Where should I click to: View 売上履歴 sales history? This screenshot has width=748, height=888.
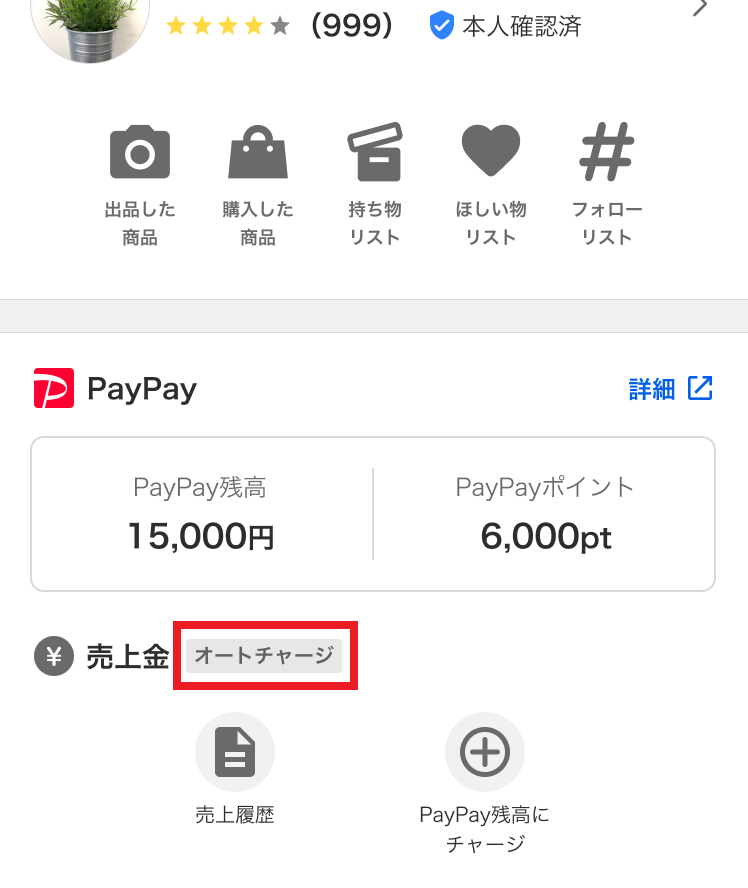click(x=235, y=768)
